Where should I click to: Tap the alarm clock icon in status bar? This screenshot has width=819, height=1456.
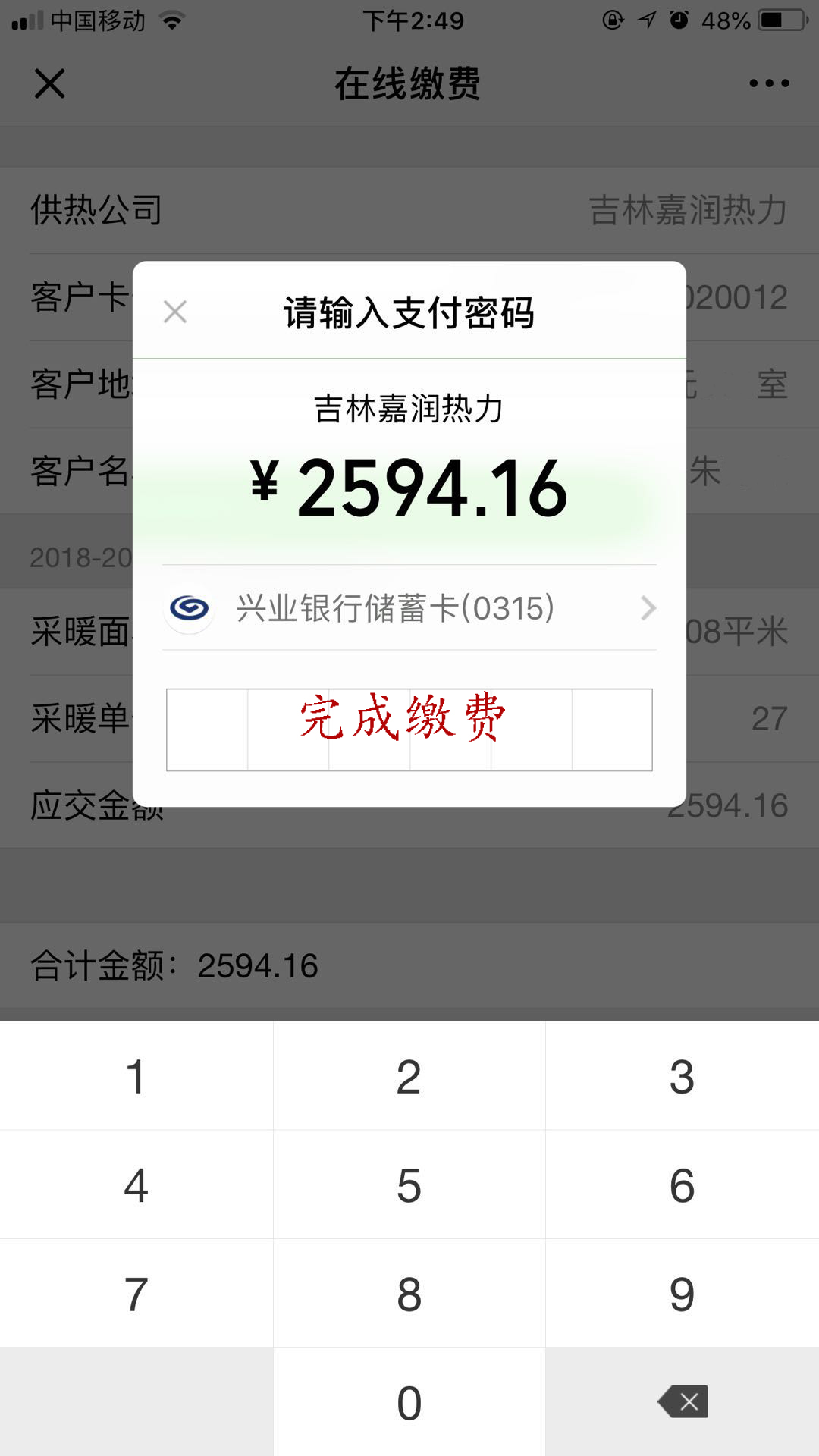[677, 20]
